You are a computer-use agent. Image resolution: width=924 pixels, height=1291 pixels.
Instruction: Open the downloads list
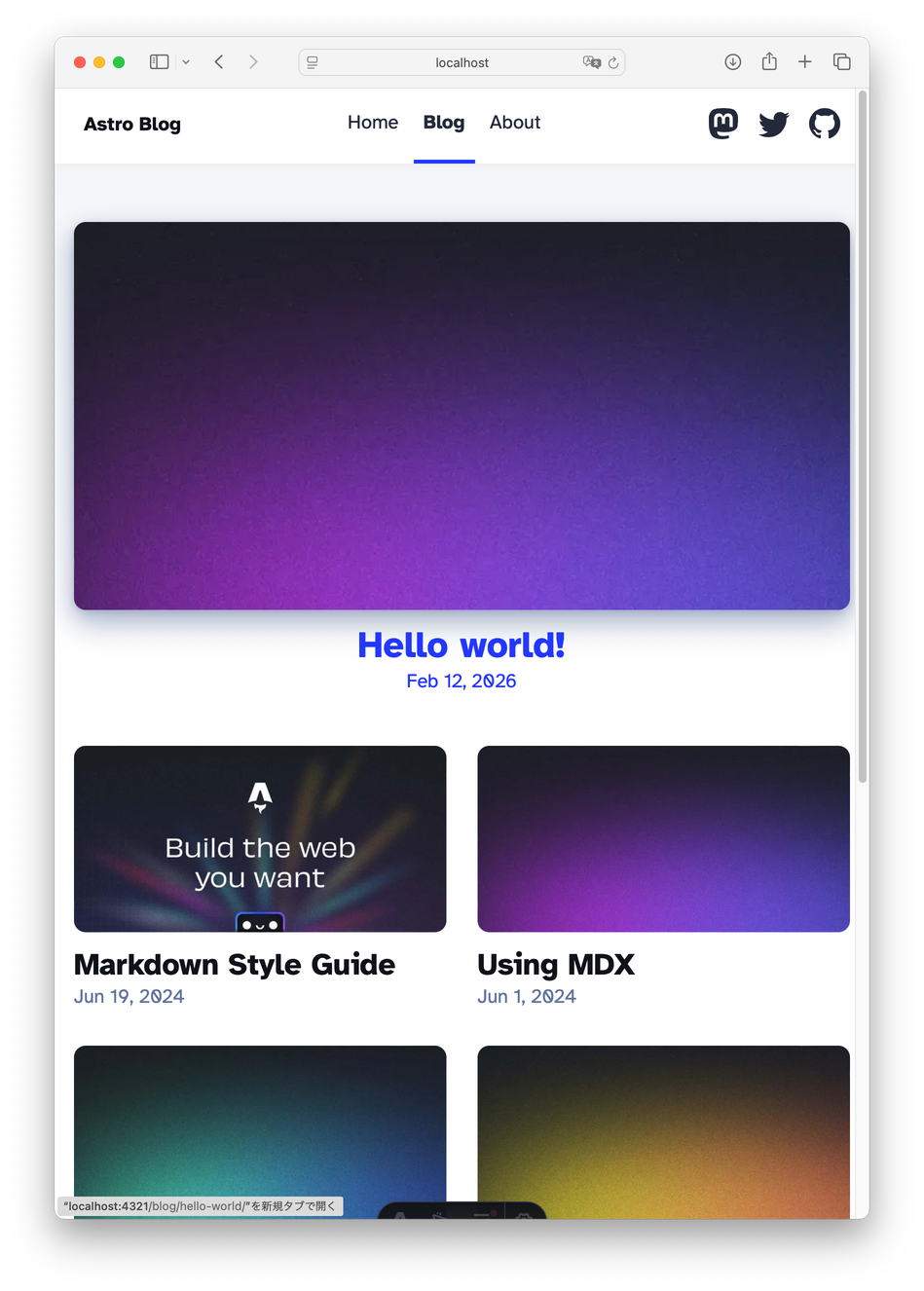(x=733, y=62)
